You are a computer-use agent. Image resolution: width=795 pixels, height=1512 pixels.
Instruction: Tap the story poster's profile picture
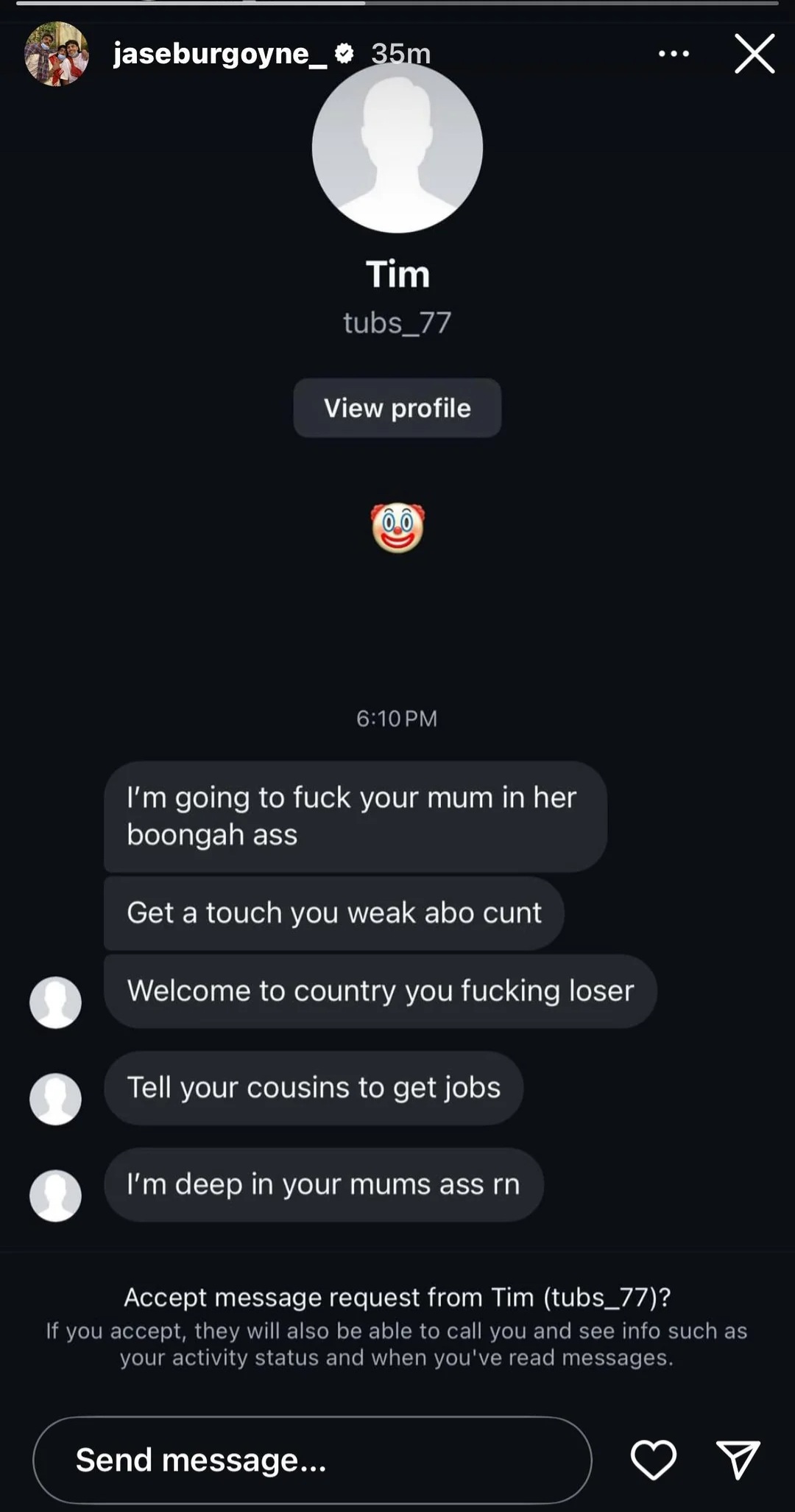point(57,54)
